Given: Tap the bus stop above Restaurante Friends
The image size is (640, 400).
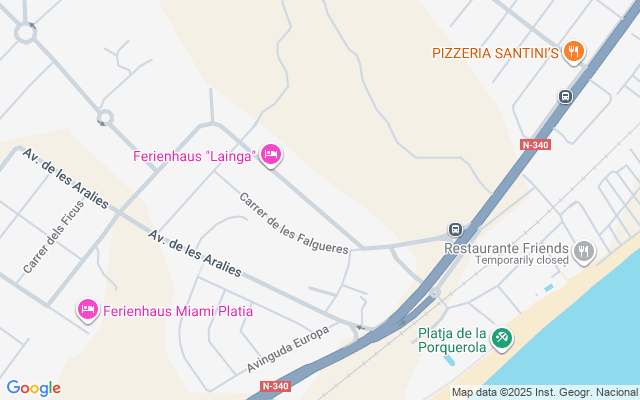Looking at the screenshot, I should pos(455,229).
